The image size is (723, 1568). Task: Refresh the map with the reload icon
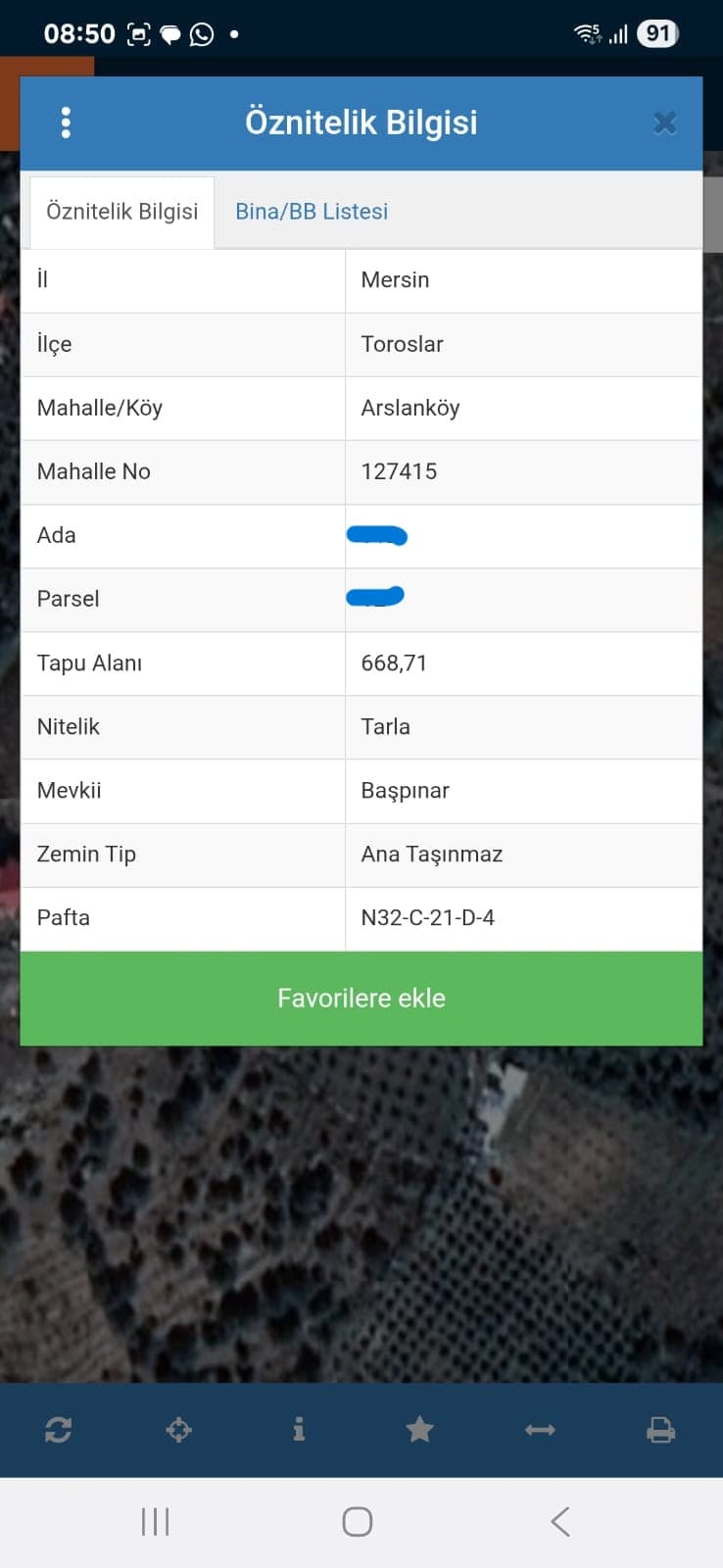point(58,1430)
